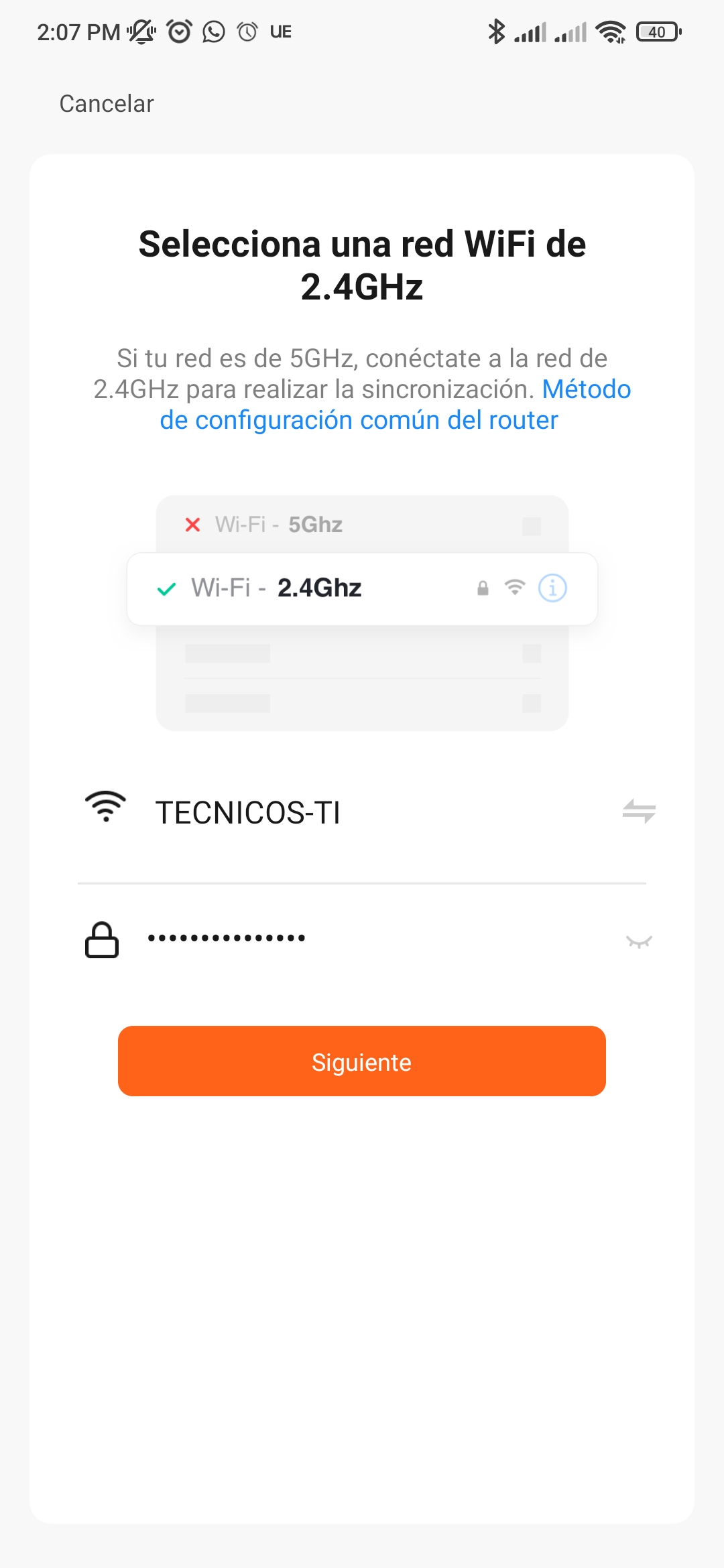Tap Cancelar to exit WiFi setup
724x1568 pixels.
point(107,104)
